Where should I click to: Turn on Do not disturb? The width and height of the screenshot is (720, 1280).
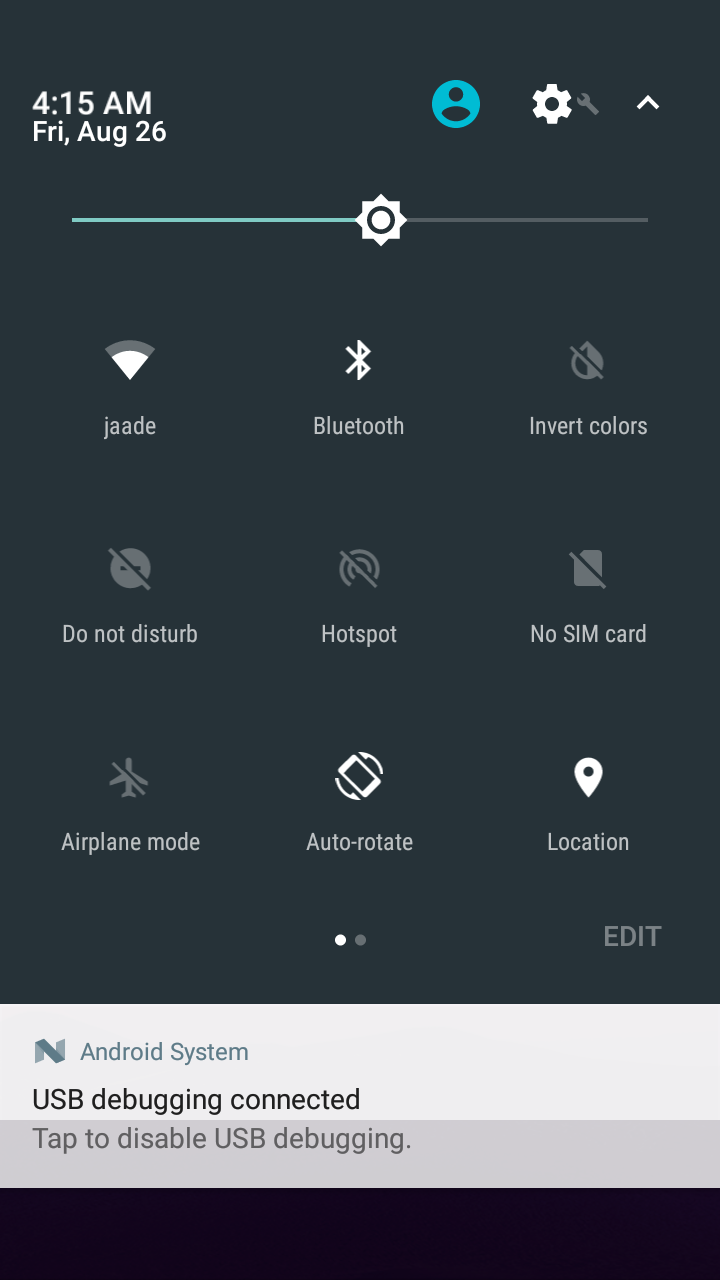(130, 569)
